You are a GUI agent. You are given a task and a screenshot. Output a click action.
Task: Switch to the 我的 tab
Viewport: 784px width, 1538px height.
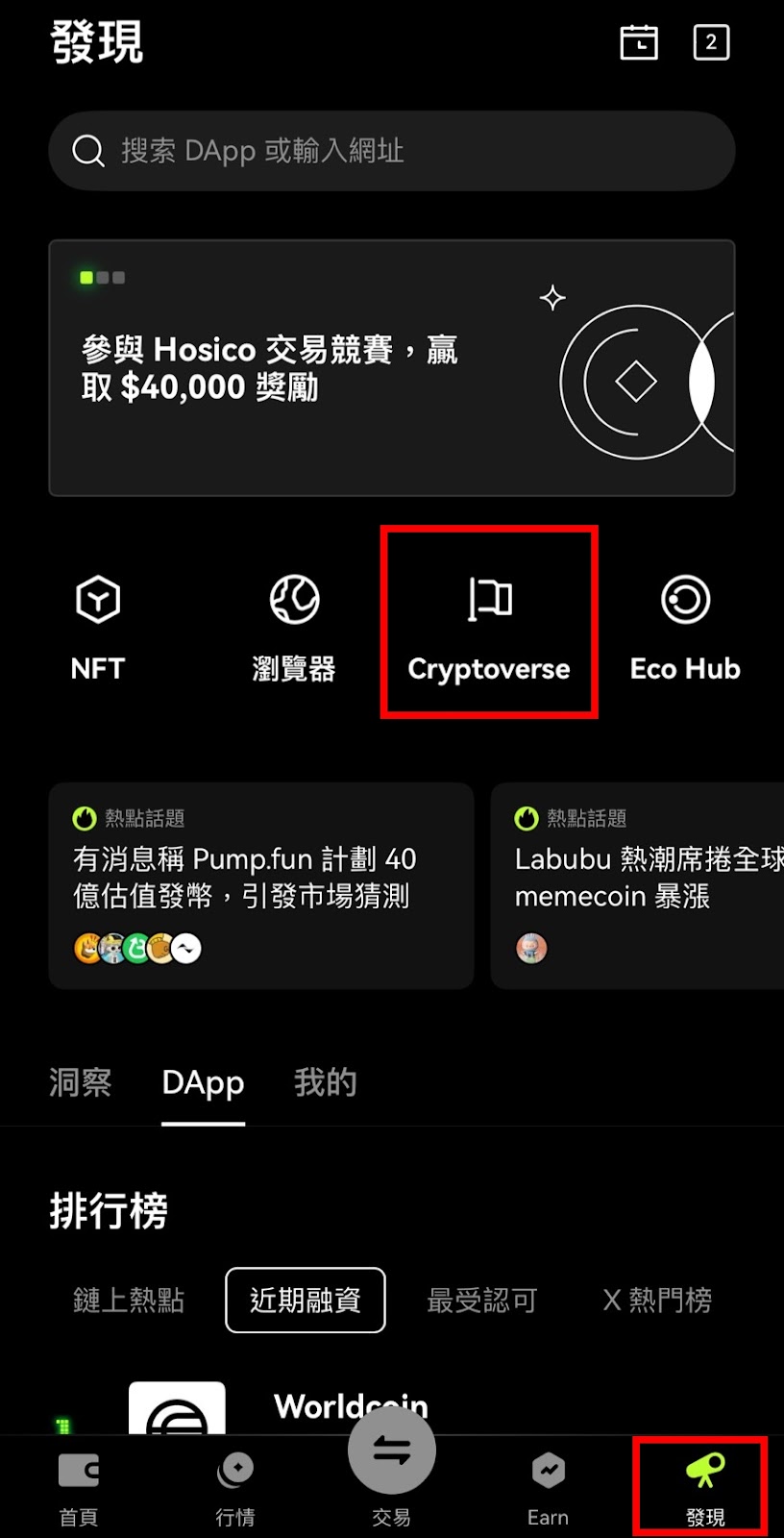point(325,1082)
